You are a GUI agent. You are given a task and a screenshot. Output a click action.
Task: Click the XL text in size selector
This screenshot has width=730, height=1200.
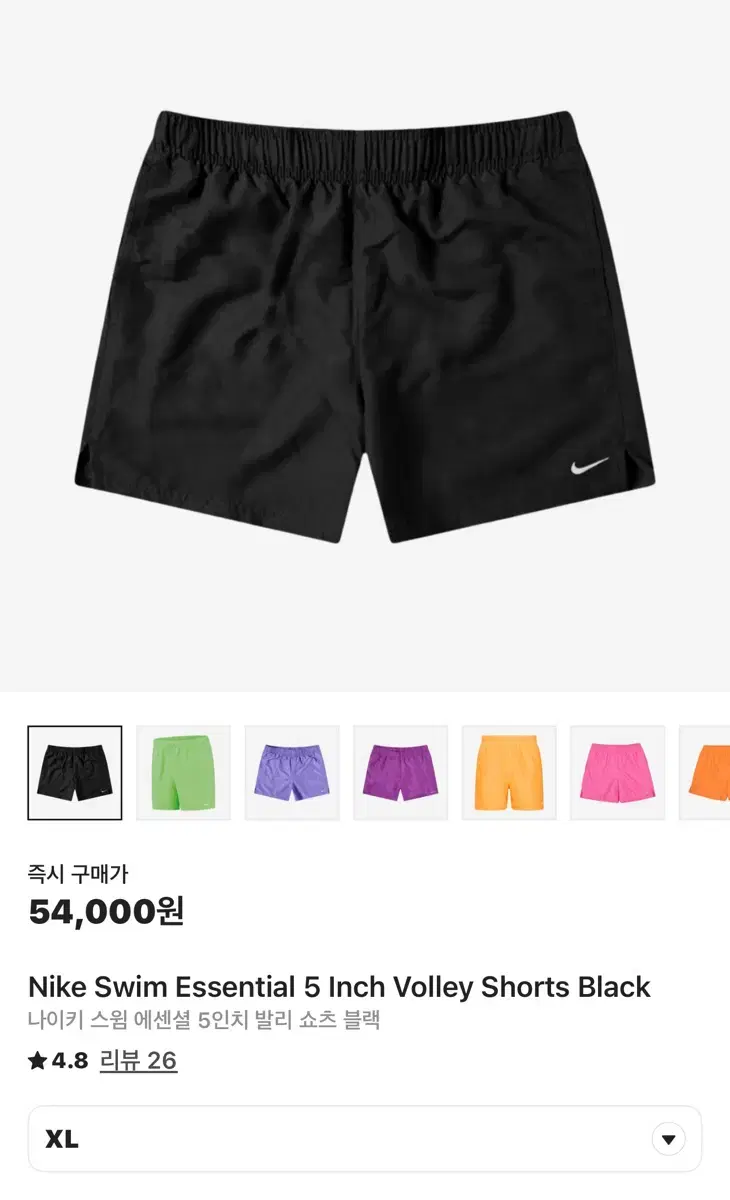point(62,1139)
